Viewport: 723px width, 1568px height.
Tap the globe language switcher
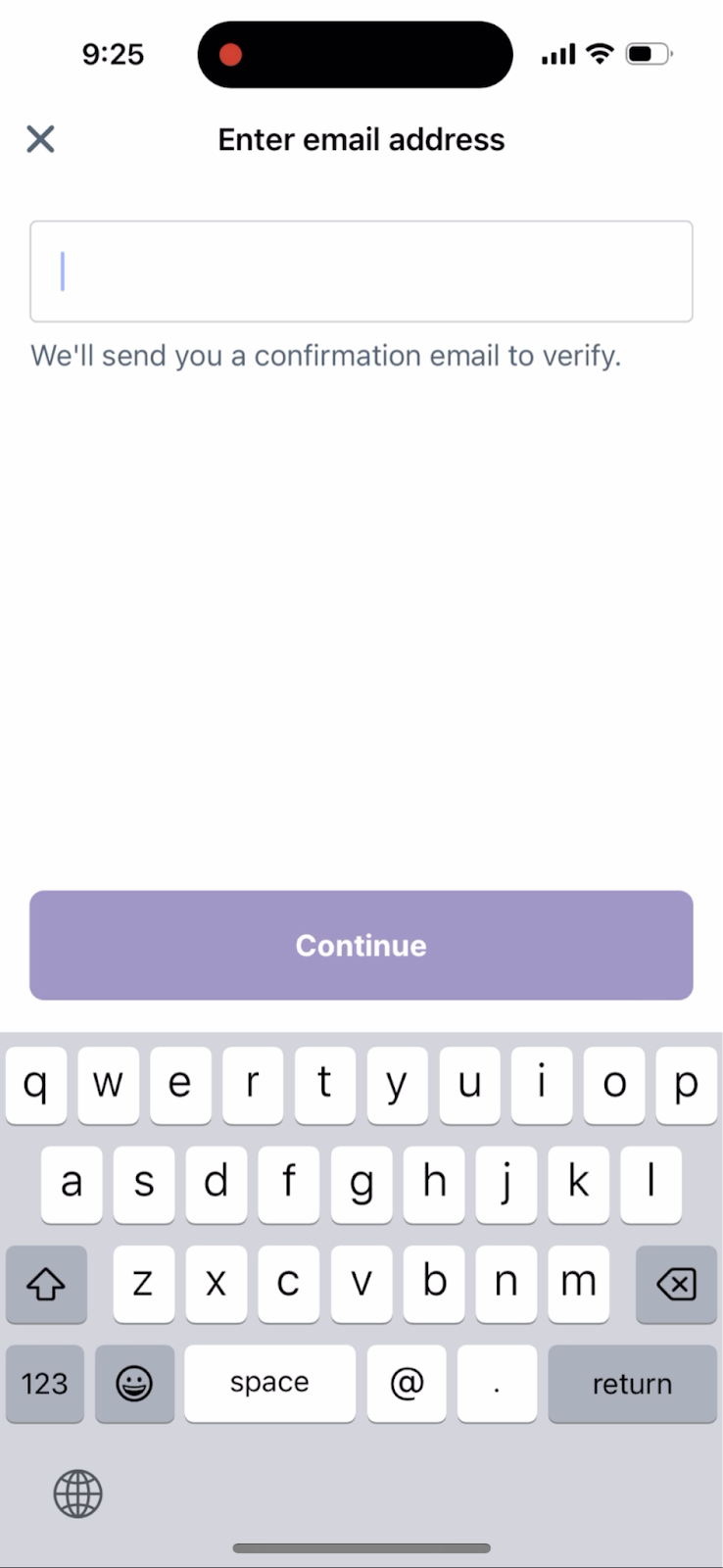77,1494
